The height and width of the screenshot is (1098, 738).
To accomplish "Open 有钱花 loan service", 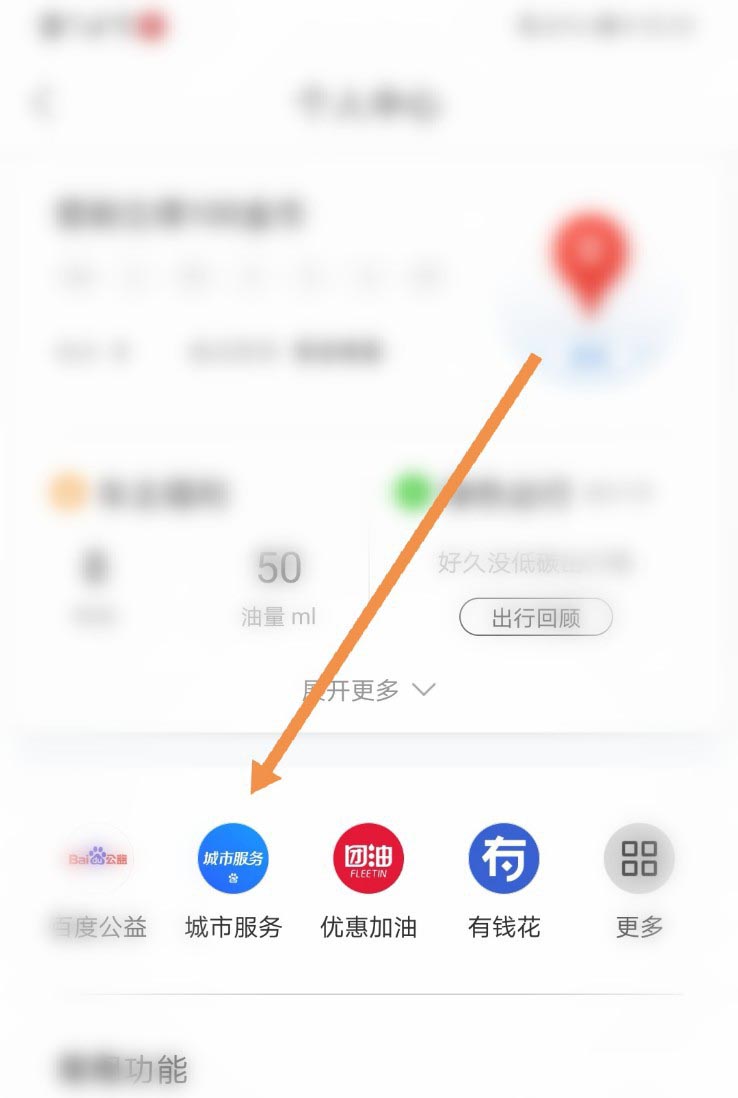I will pos(503,859).
